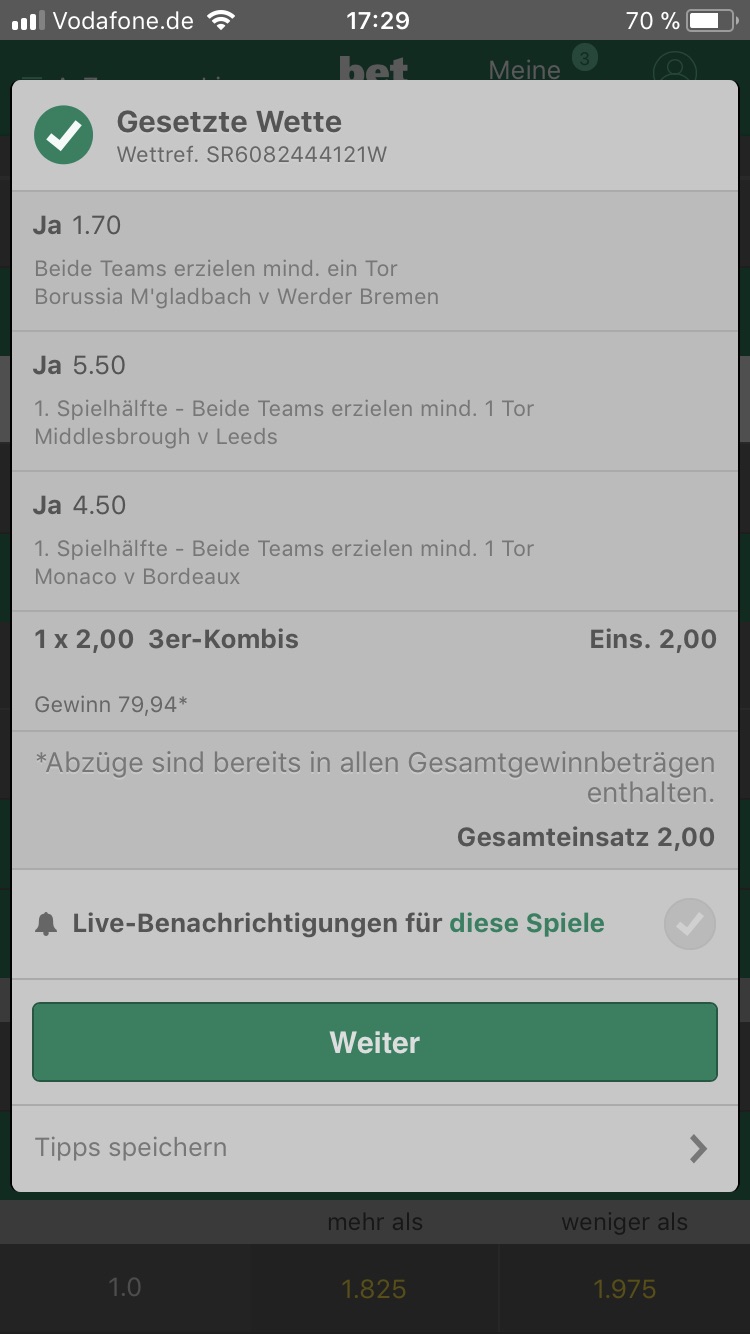
Task: Open the Tipps speichern row
Action: pyautogui.click(x=375, y=1148)
